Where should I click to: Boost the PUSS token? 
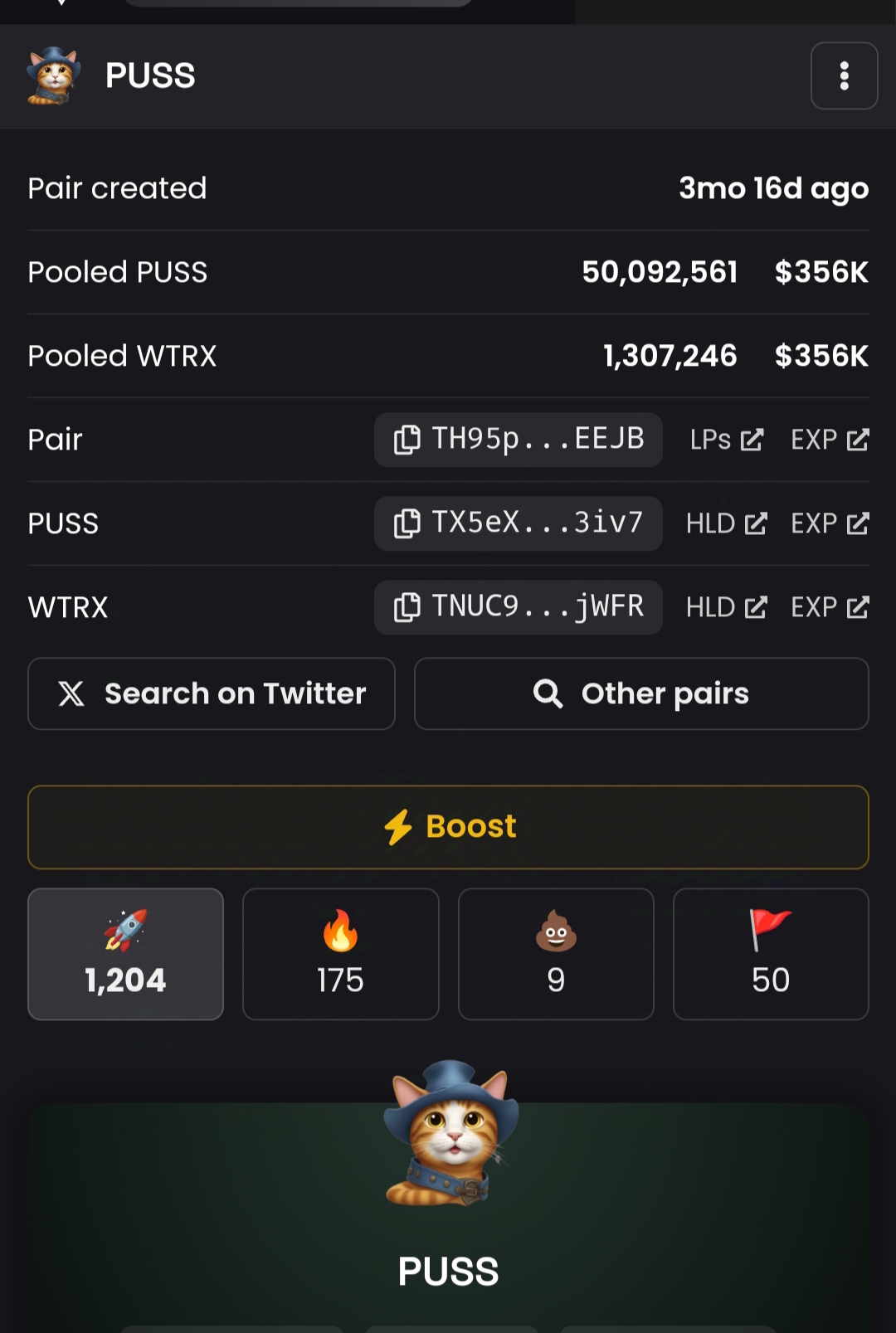(448, 827)
